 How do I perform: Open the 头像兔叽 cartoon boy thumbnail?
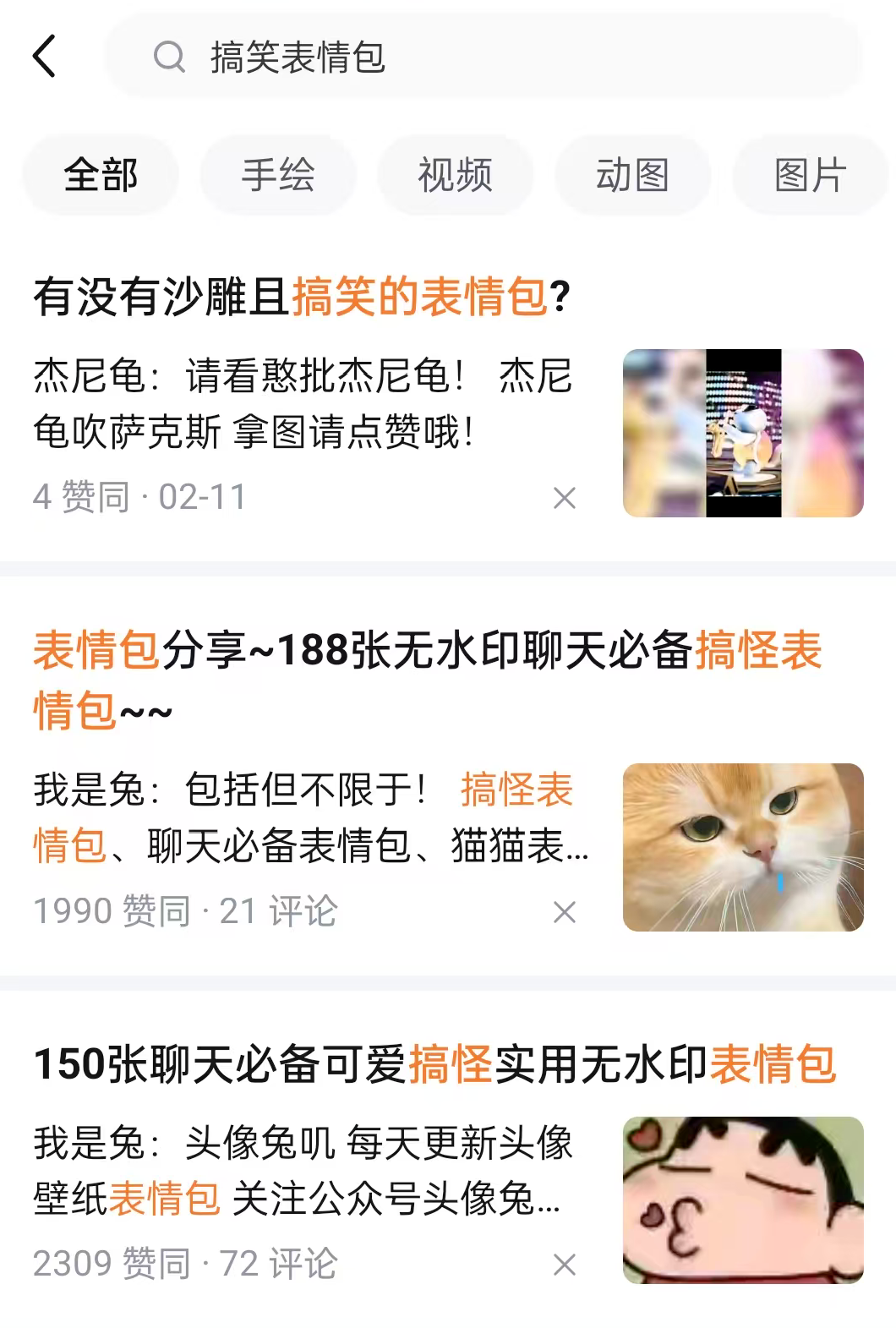click(743, 1200)
